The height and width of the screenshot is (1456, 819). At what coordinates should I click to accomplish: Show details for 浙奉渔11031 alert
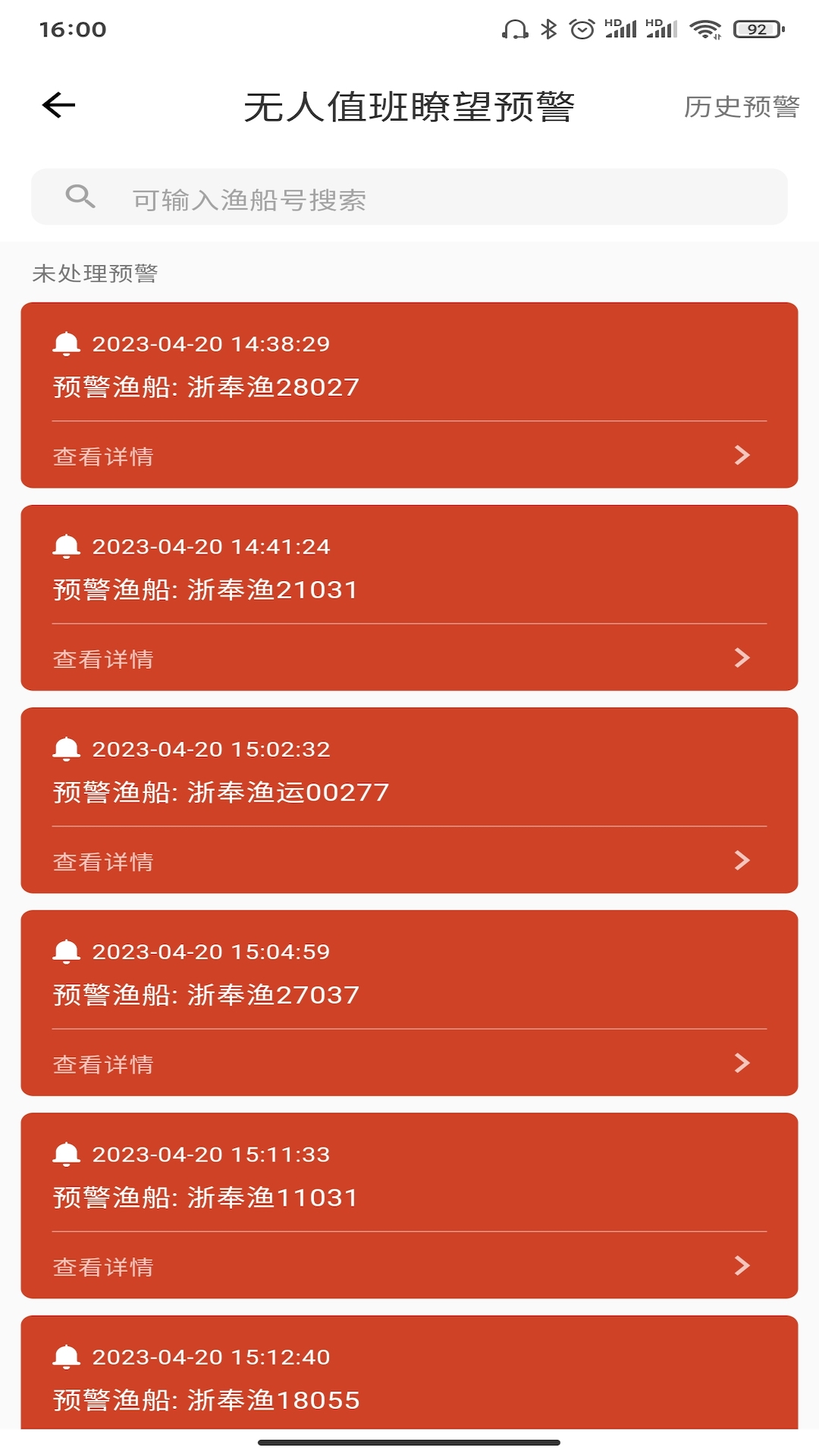pos(409,1266)
